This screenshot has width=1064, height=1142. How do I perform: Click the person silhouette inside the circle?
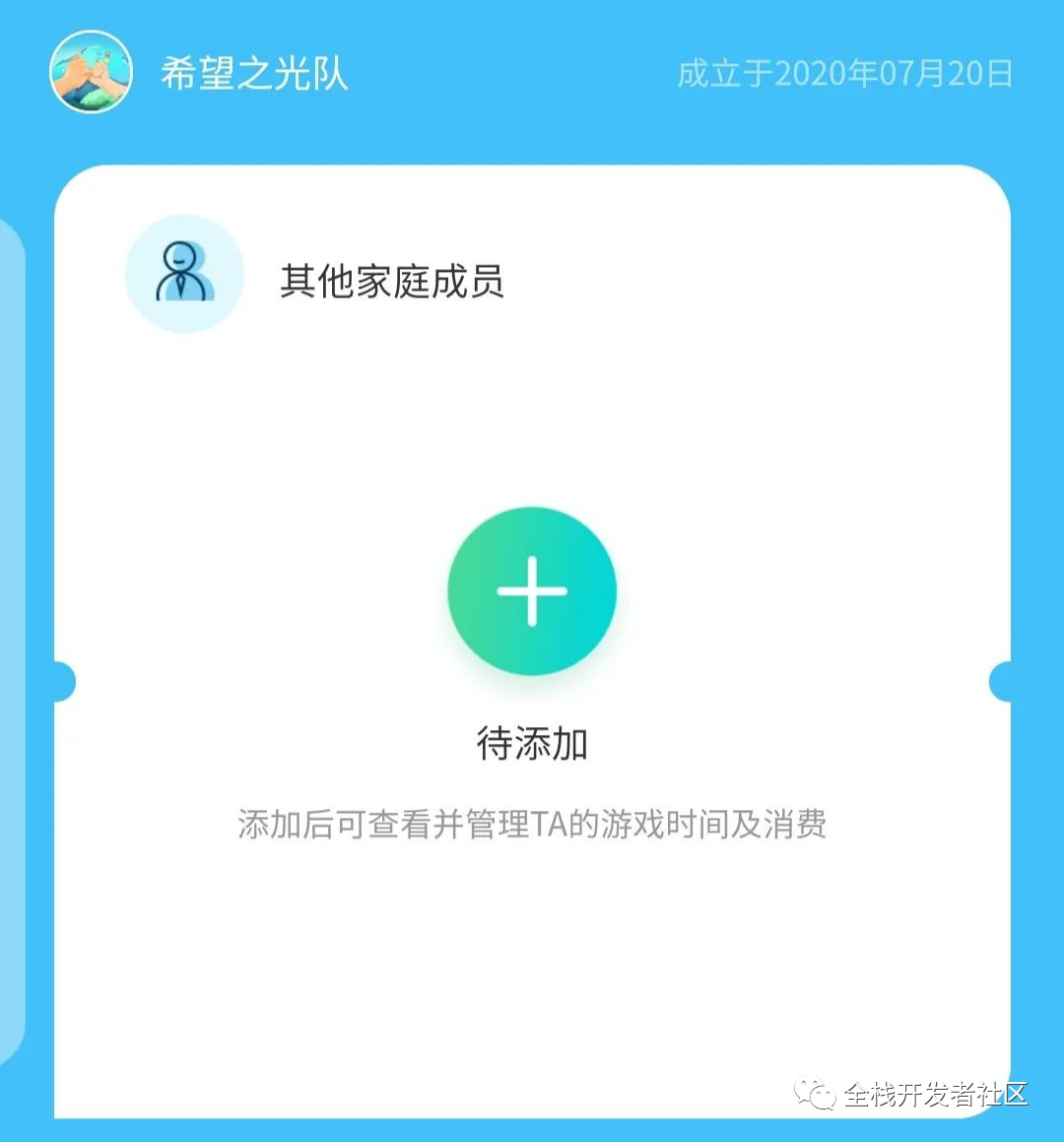tap(184, 273)
